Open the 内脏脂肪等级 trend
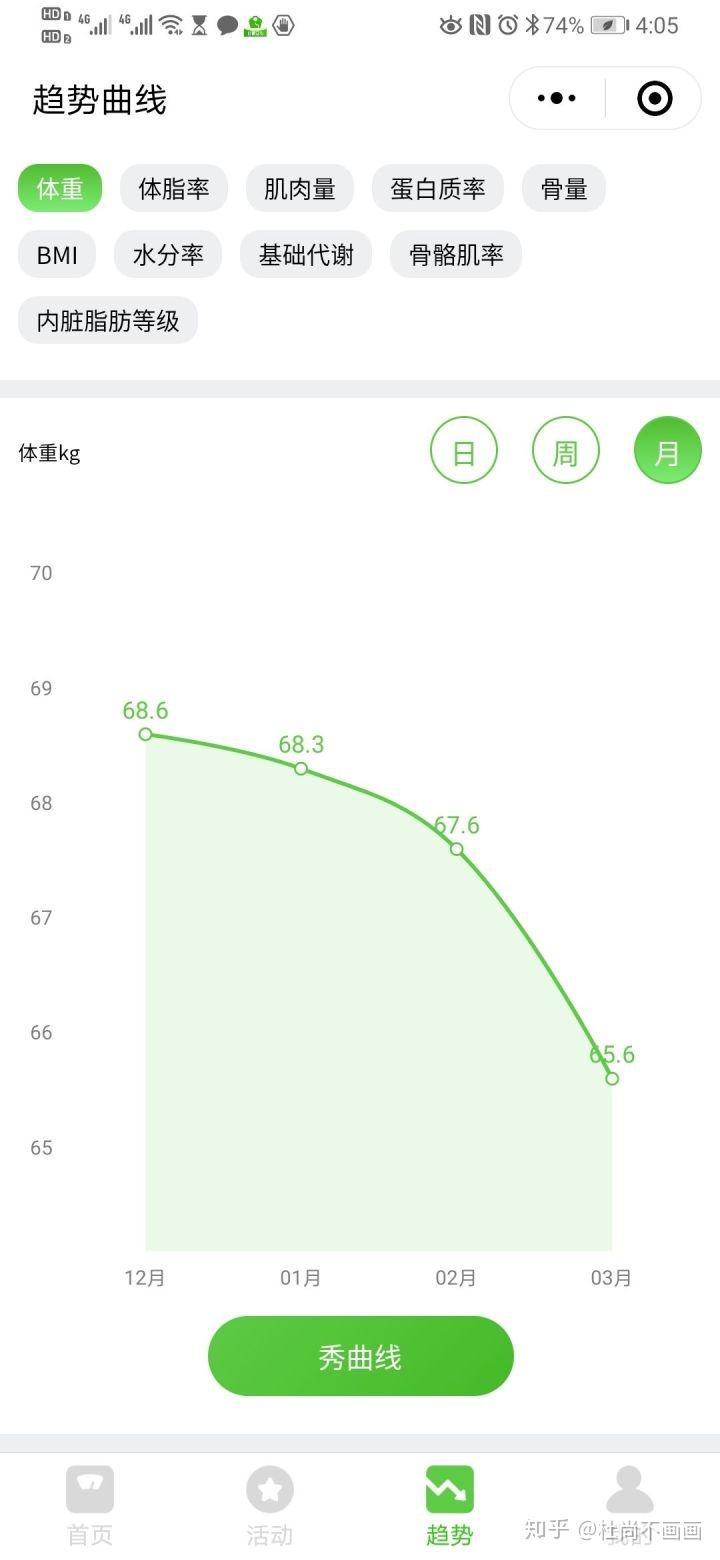 (x=108, y=320)
